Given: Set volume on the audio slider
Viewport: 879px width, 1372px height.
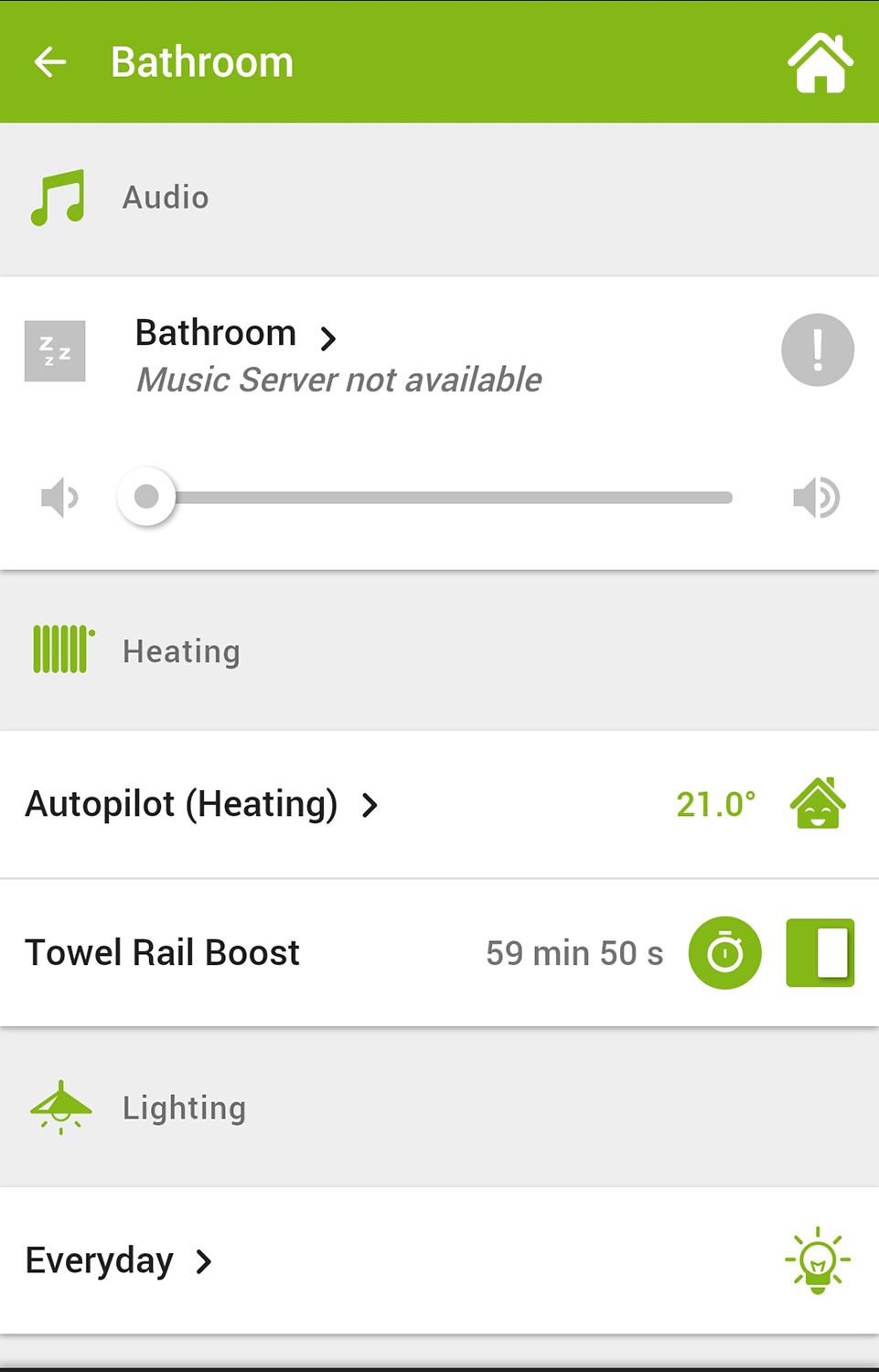Looking at the screenshot, I should (439, 498).
